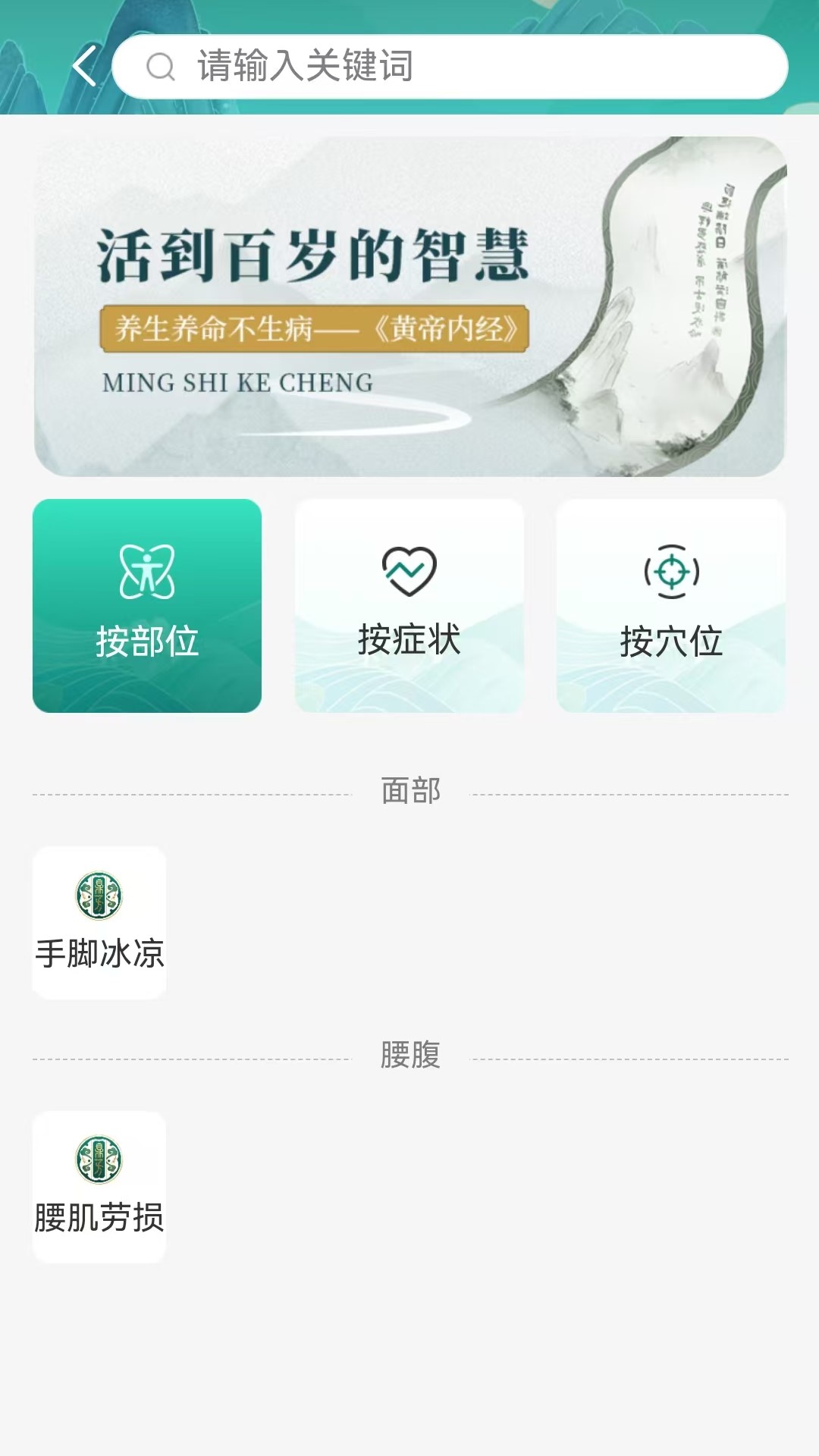819x1456 pixels.
Task: Collapse the 面部 results list
Action: click(x=409, y=790)
